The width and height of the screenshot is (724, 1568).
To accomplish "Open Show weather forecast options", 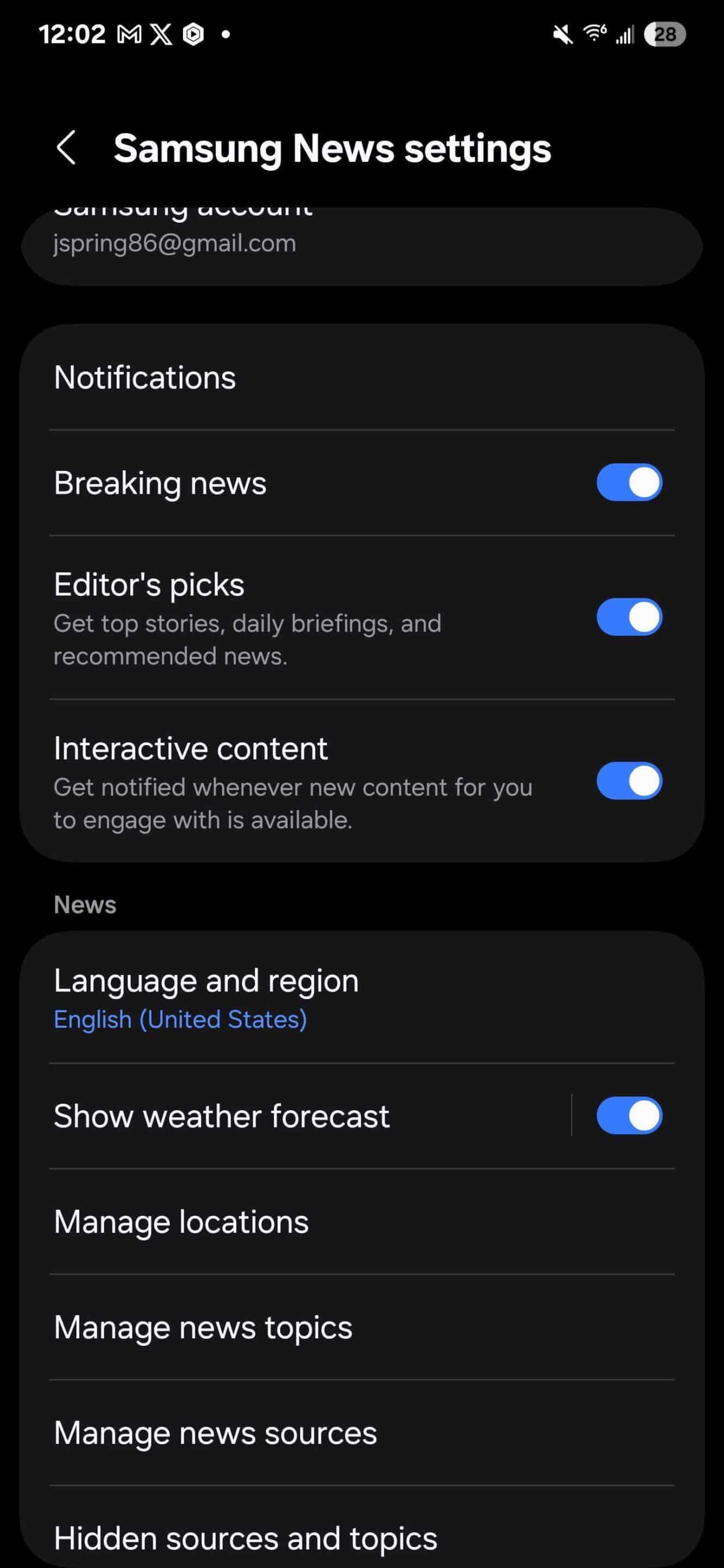I will coord(296,1116).
